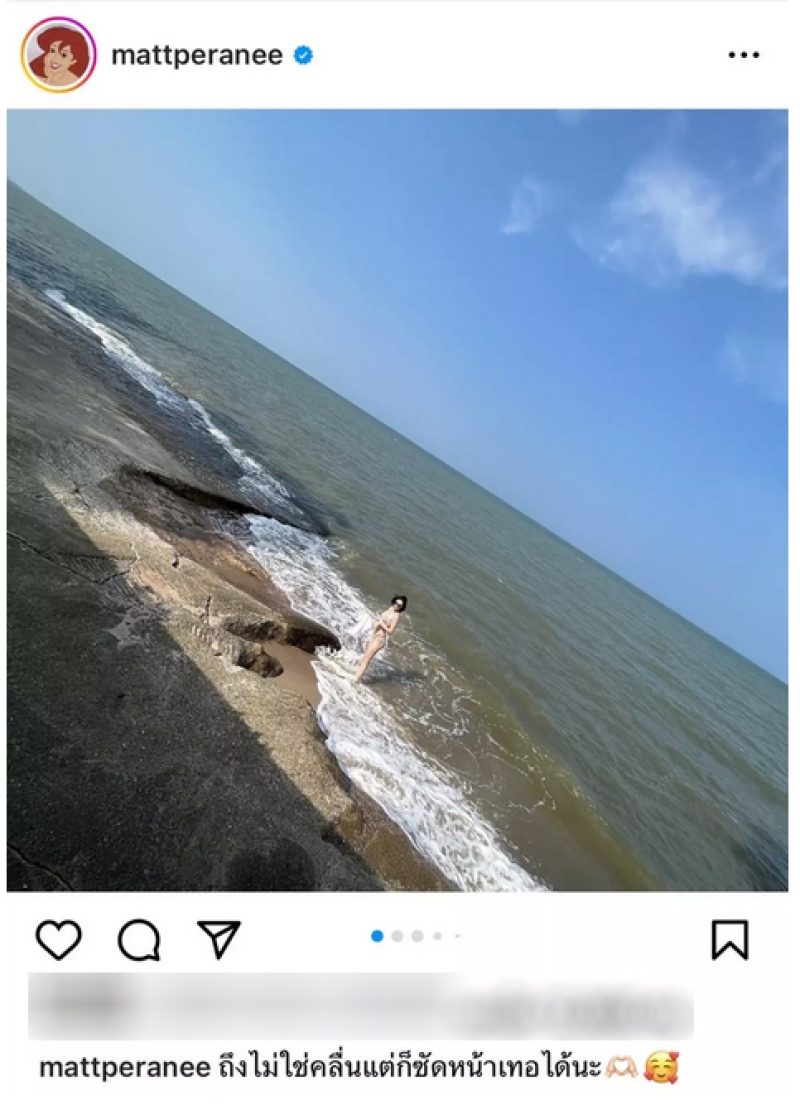Like this post with the heart icon
The image size is (800, 1105).
59,939
